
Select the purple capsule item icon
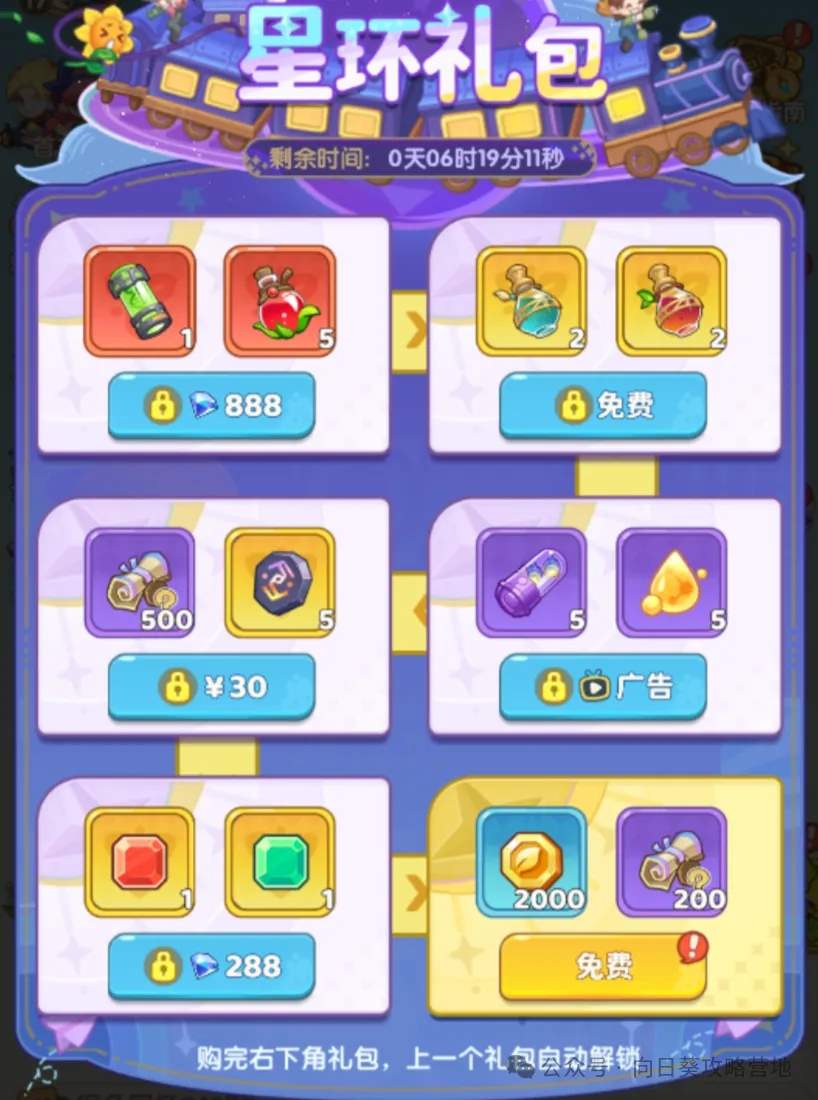(x=531, y=583)
